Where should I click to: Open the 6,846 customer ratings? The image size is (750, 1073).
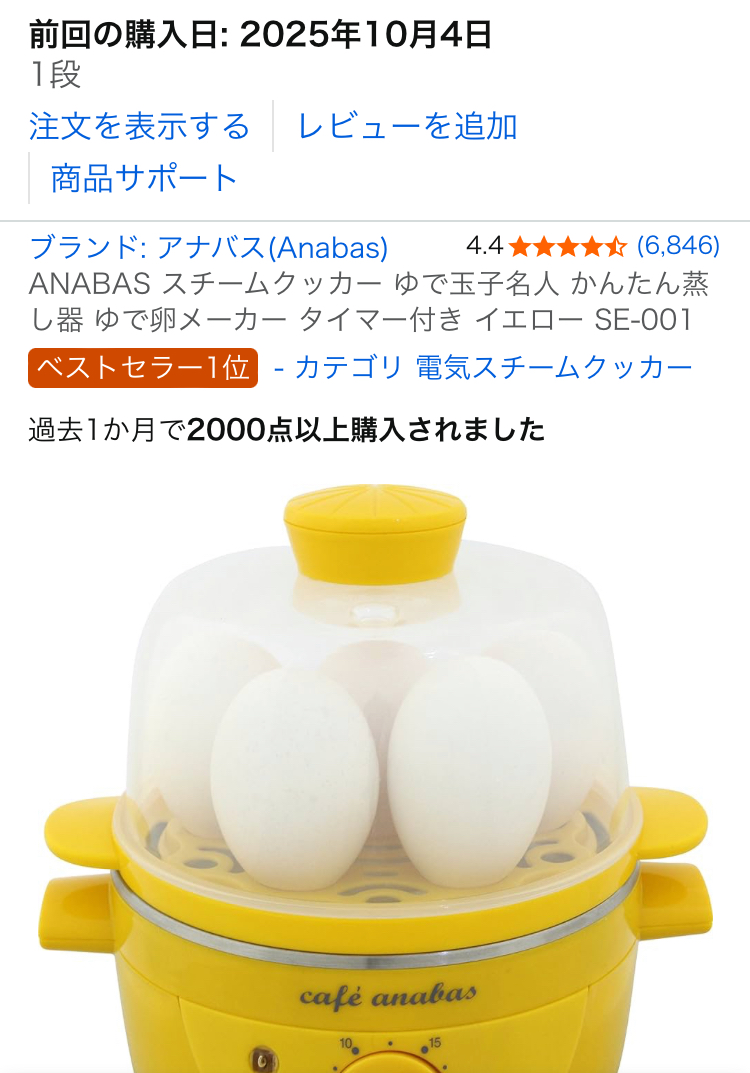coord(678,245)
